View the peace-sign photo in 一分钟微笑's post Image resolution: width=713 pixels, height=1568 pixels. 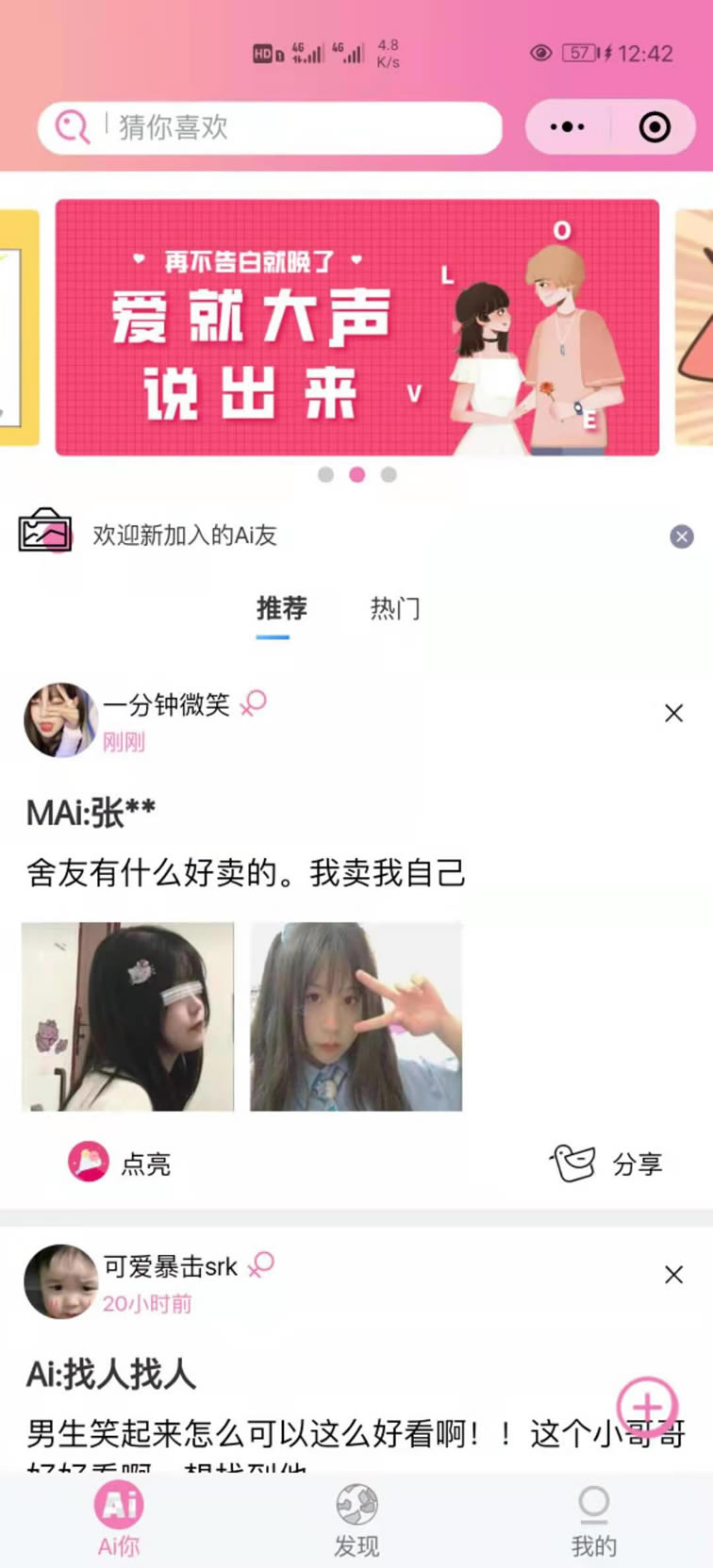click(x=356, y=1016)
